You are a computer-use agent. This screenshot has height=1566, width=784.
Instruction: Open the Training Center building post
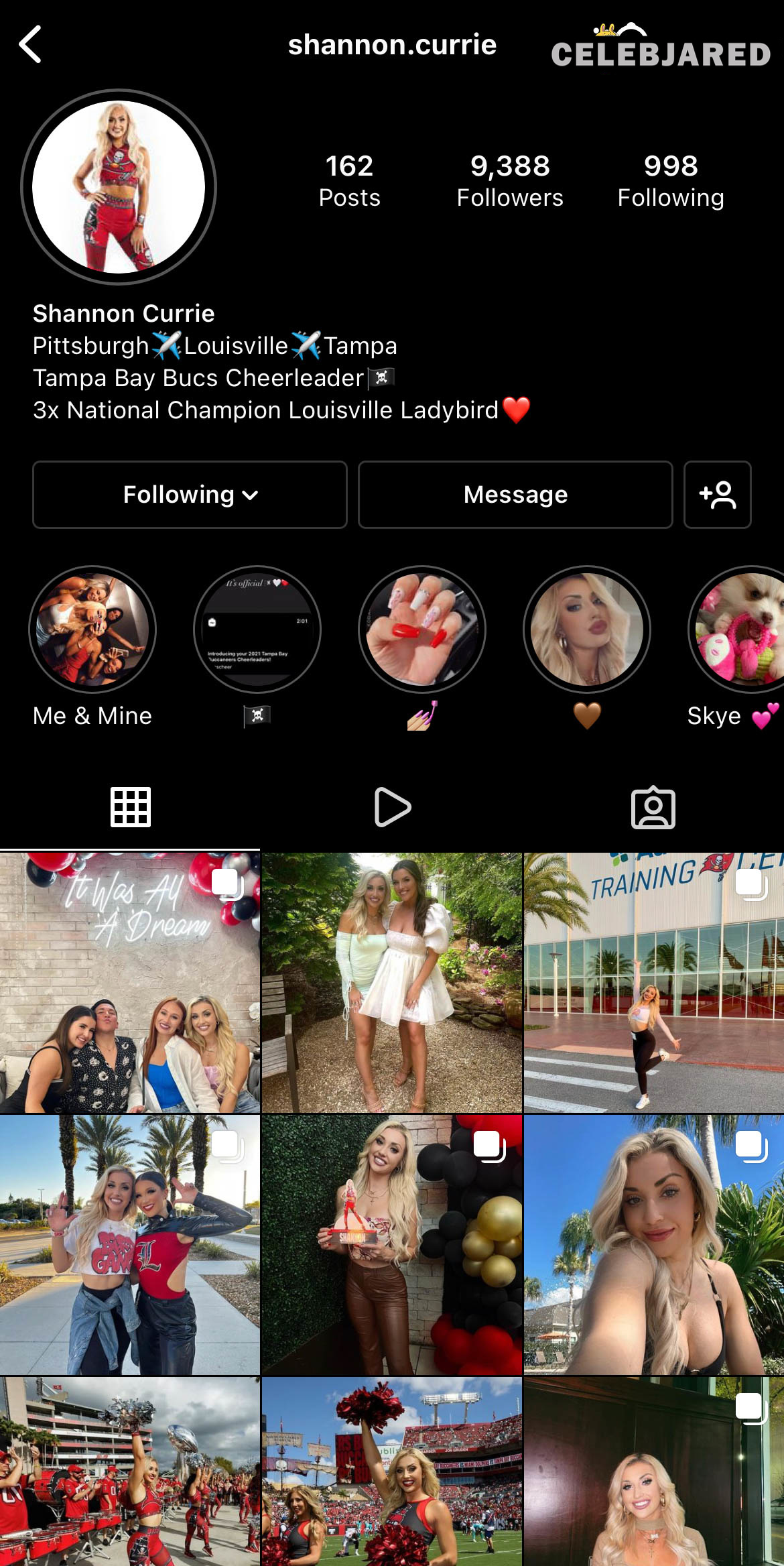pos(654,983)
